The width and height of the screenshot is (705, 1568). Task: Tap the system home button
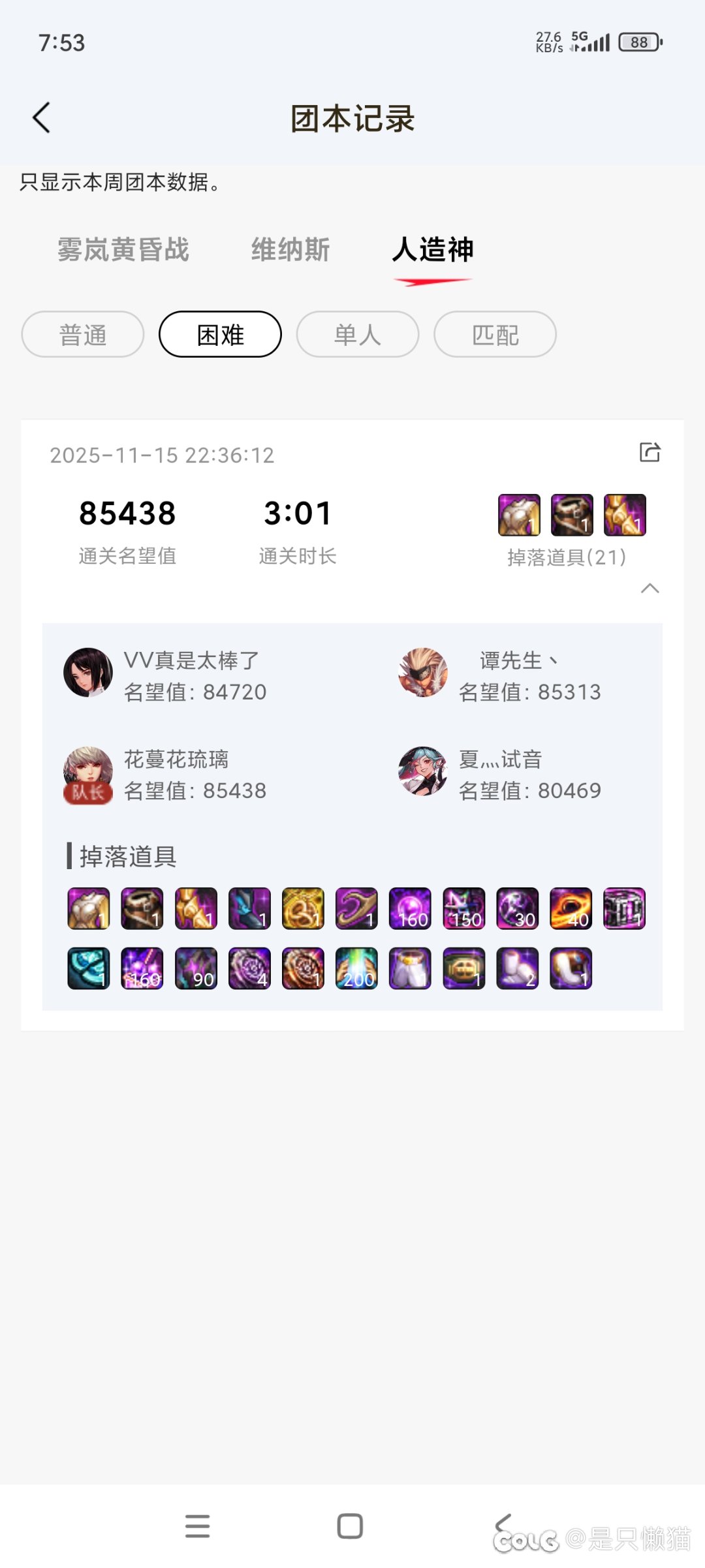click(x=350, y=1526)
